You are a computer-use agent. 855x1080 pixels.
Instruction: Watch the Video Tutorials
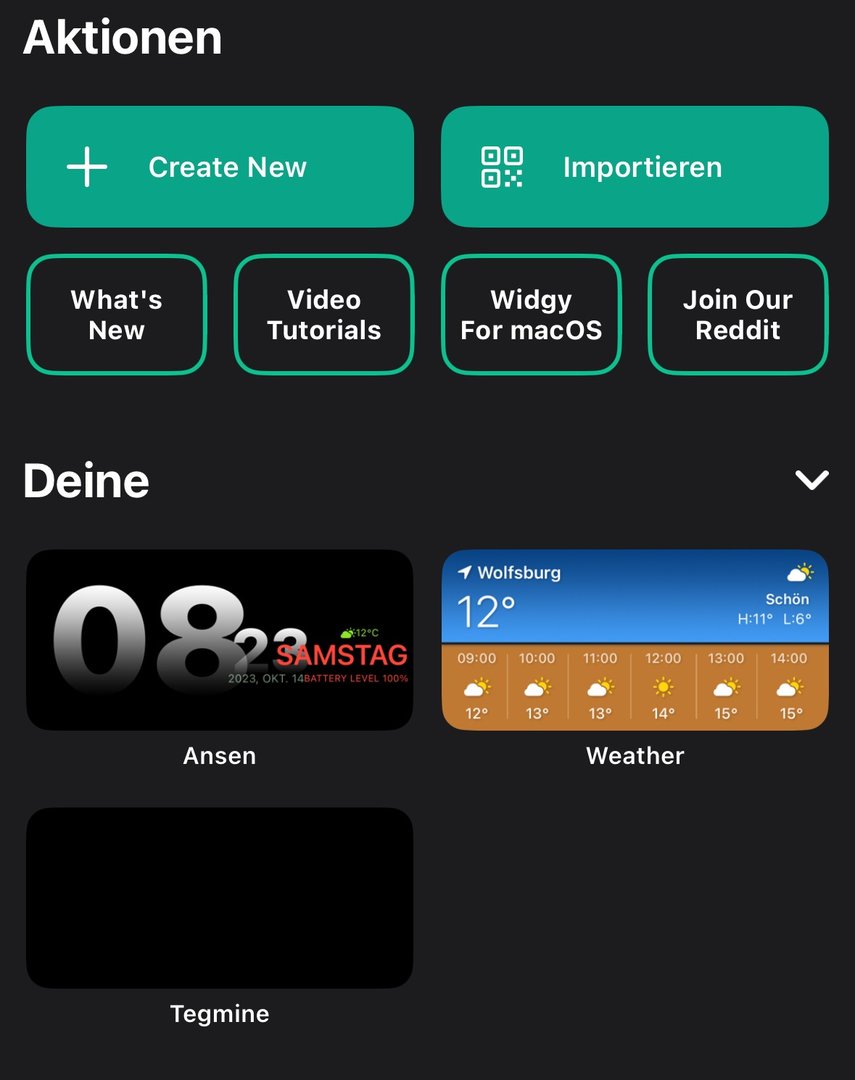click(x=324, y=315)
